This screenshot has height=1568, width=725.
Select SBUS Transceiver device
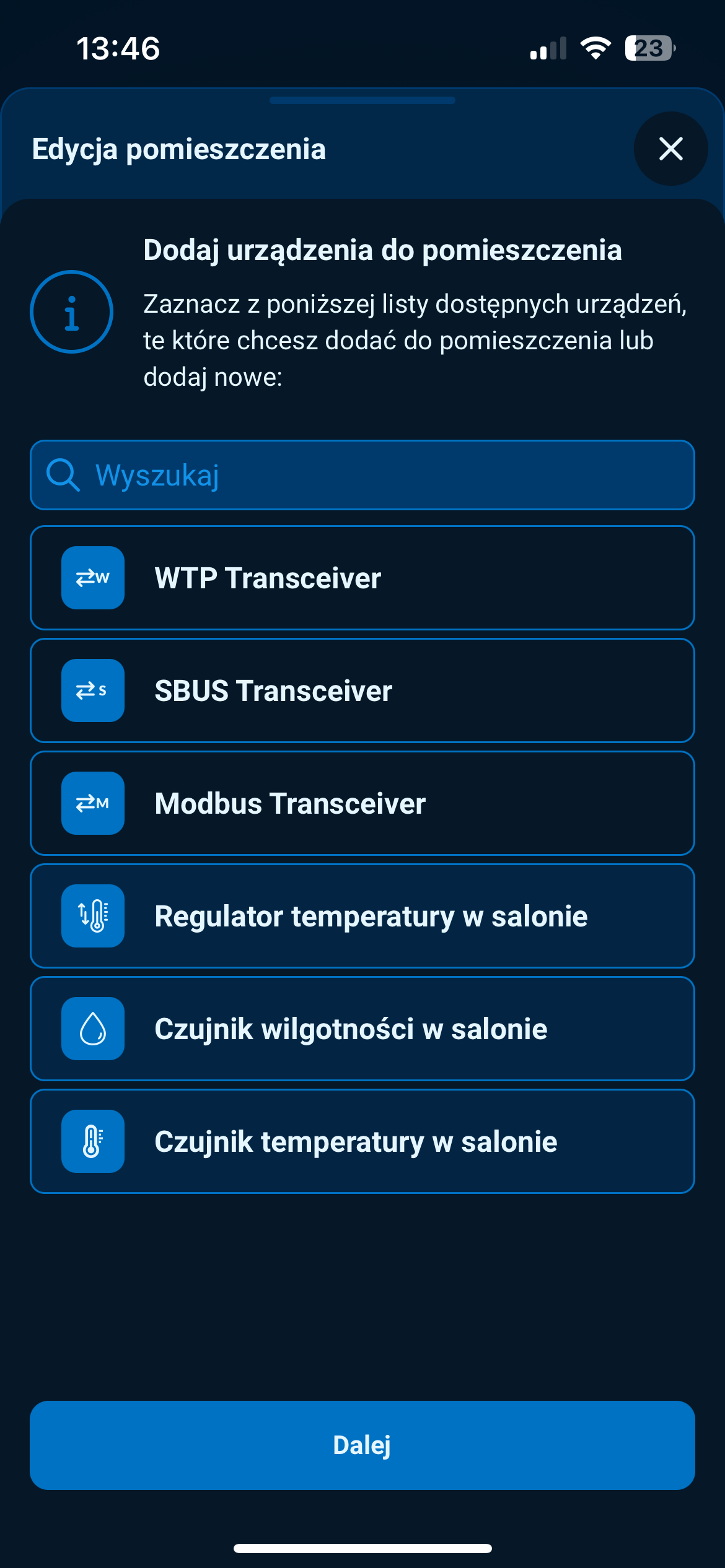tap(362, 690)
